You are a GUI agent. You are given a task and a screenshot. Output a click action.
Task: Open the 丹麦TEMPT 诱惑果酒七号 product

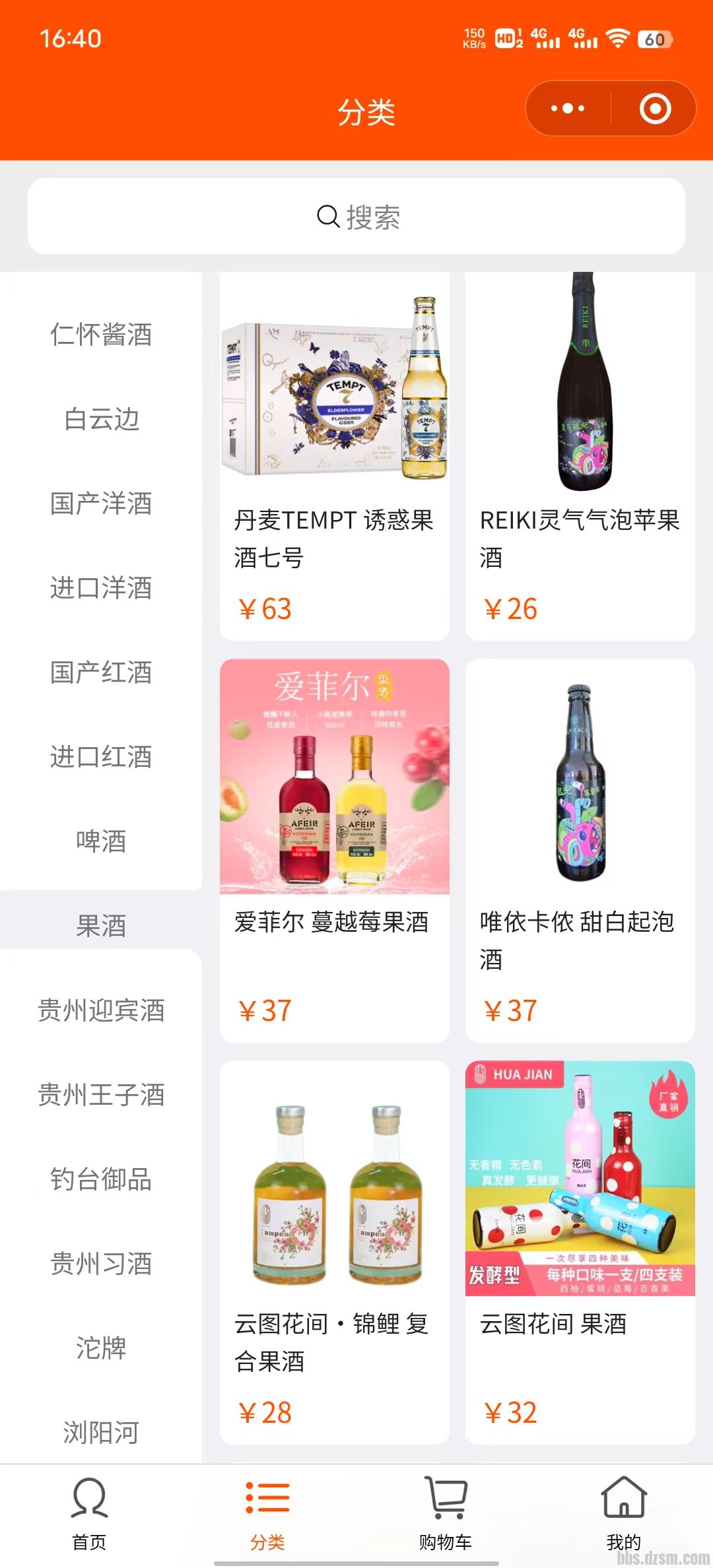[335, 455]
